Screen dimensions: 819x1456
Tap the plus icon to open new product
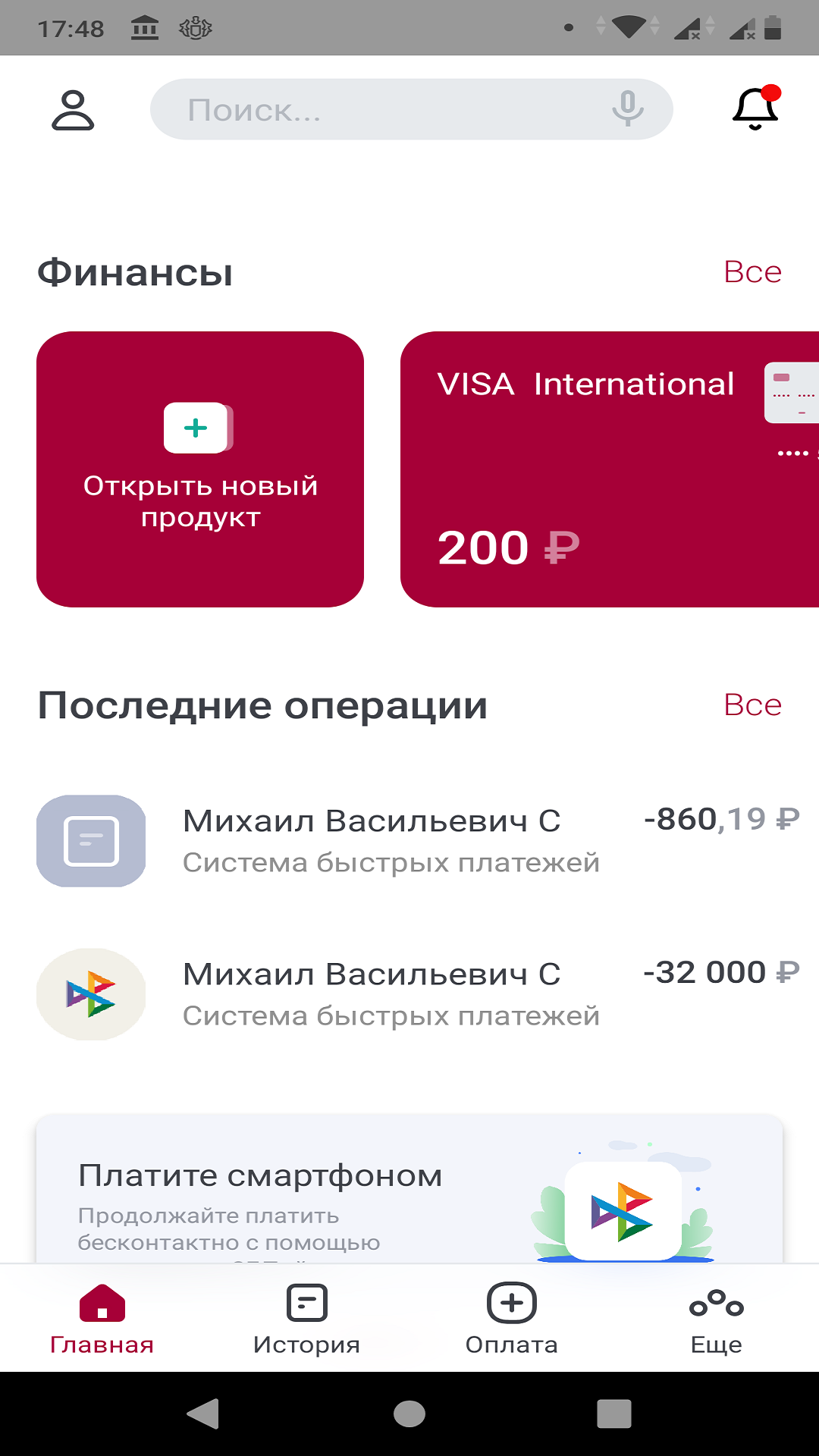click(195, 428)
